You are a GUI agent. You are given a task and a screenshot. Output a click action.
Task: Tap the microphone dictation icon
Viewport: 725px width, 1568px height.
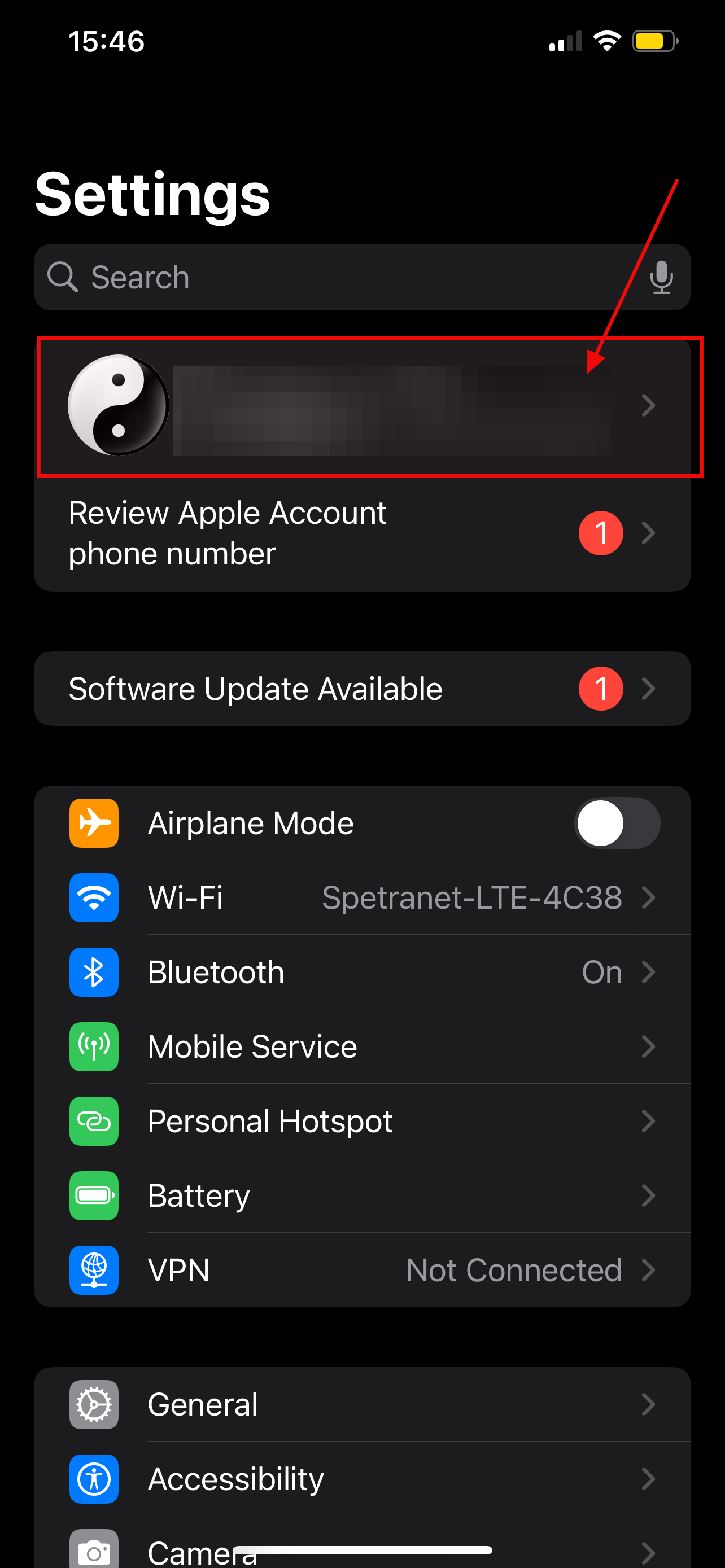(x=661, y=278)
